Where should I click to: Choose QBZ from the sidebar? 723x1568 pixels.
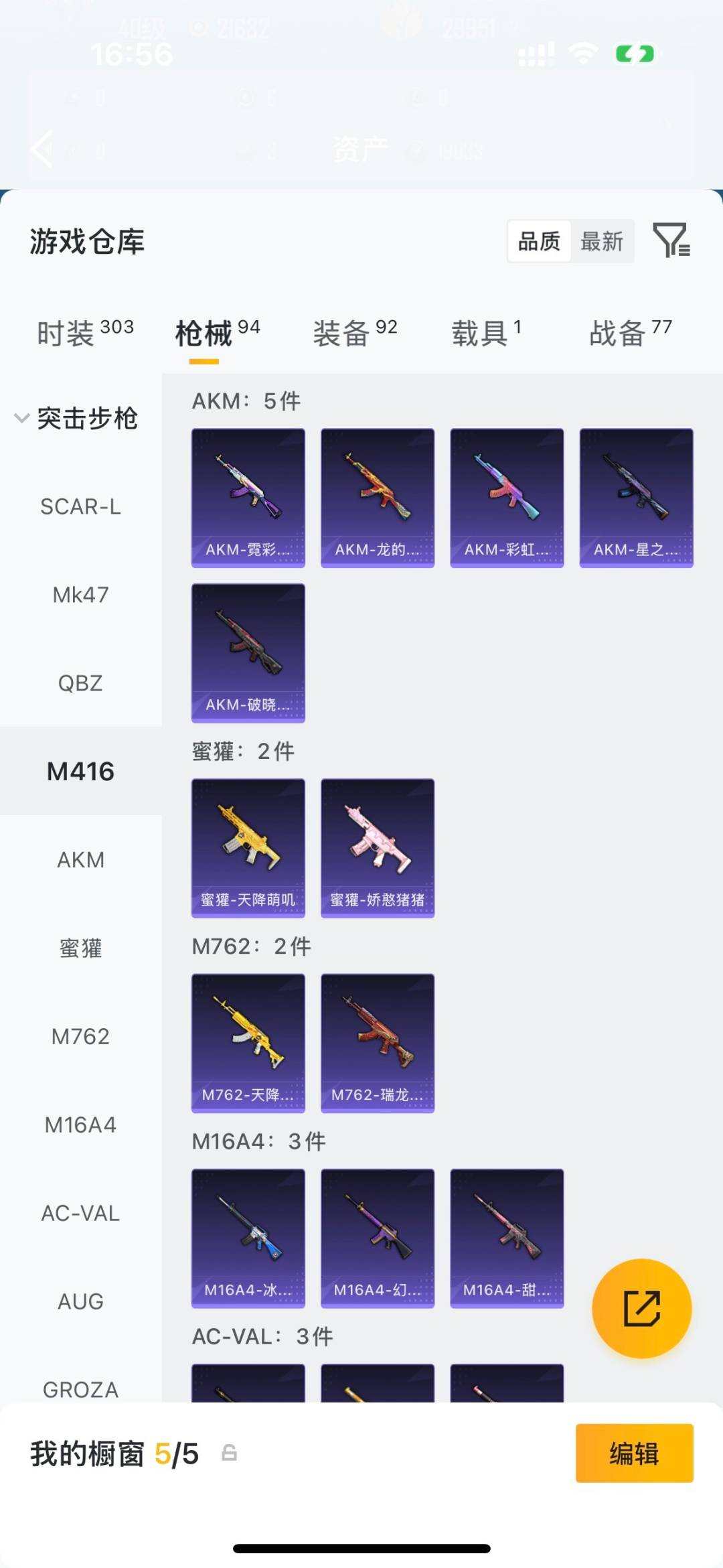[80, 683]
